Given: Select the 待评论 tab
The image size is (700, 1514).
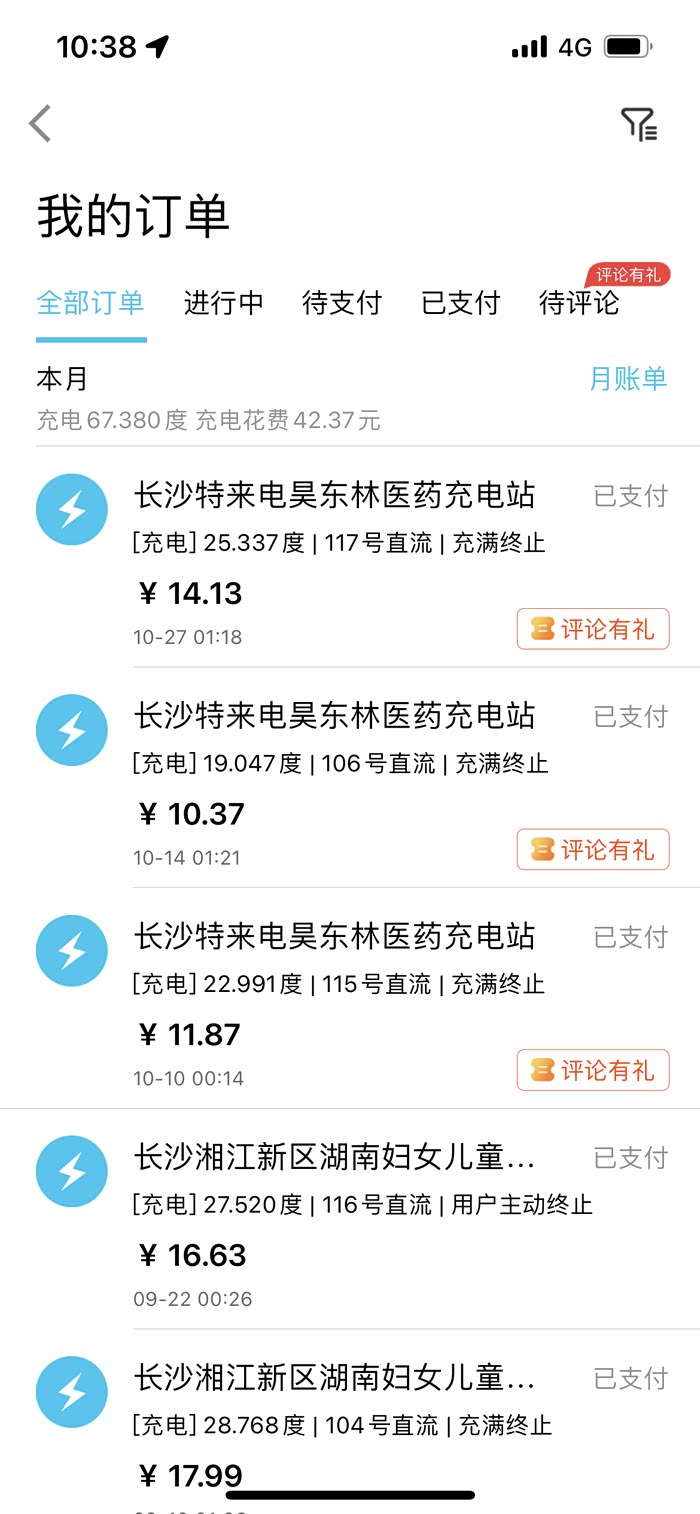Looking at the screenshot, I should pos(580,303).
